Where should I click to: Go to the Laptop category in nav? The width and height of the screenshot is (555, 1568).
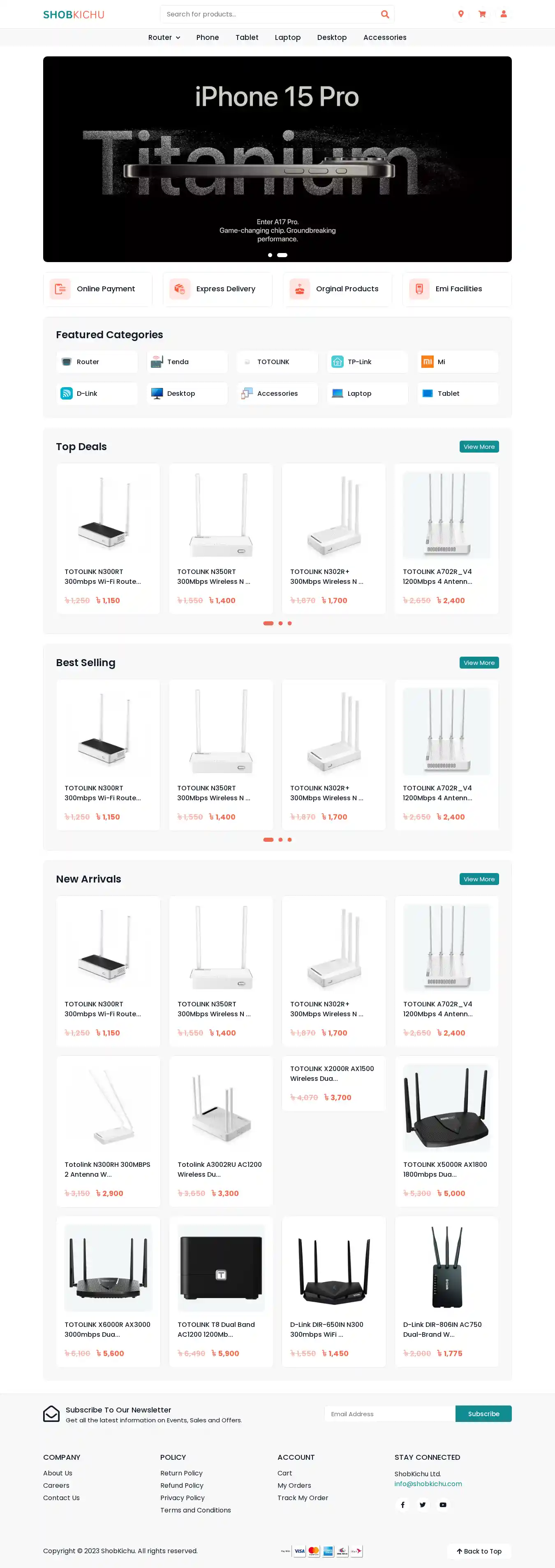click(287, 38)
